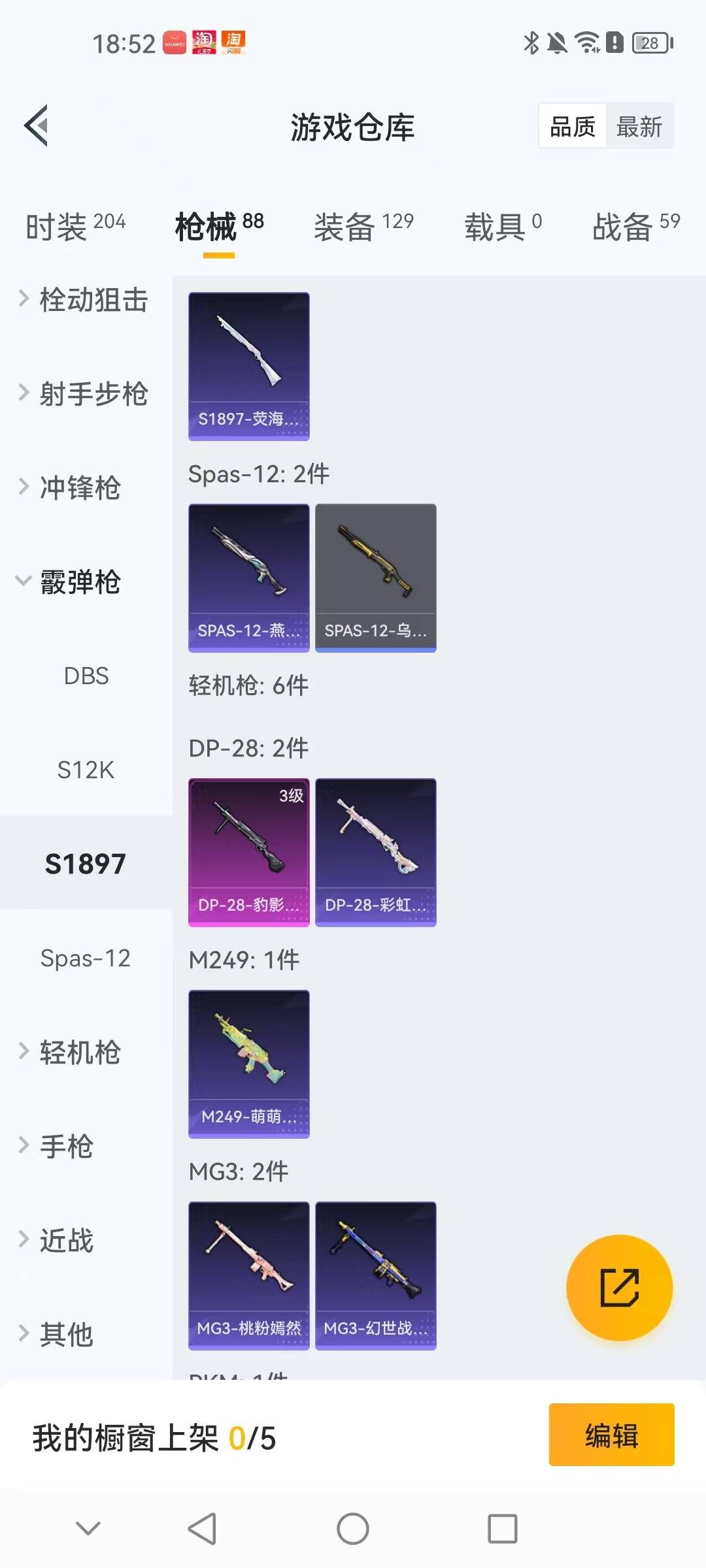The width and height of the screenshot is (706, 1568).
Task: Select the DBS subcategory
Action: click(85, 676)
